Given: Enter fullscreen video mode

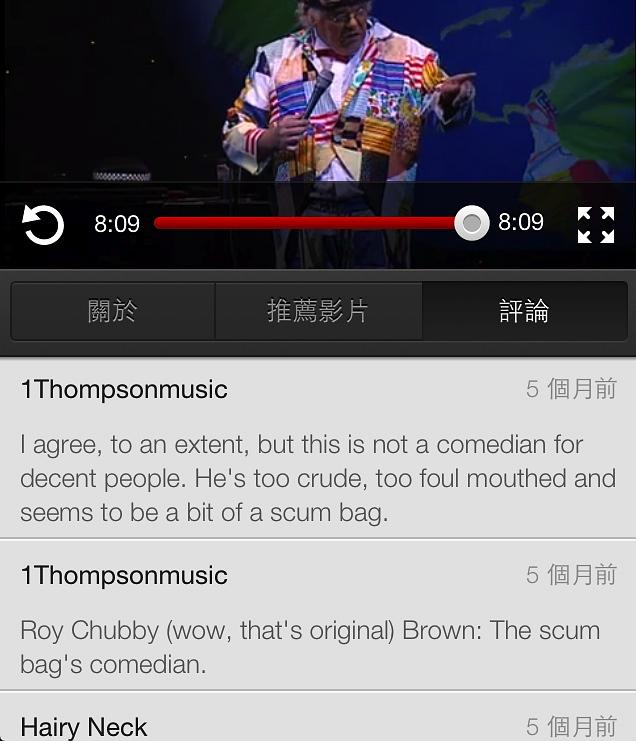Looking at the screenshot, I should pos(596,224).
